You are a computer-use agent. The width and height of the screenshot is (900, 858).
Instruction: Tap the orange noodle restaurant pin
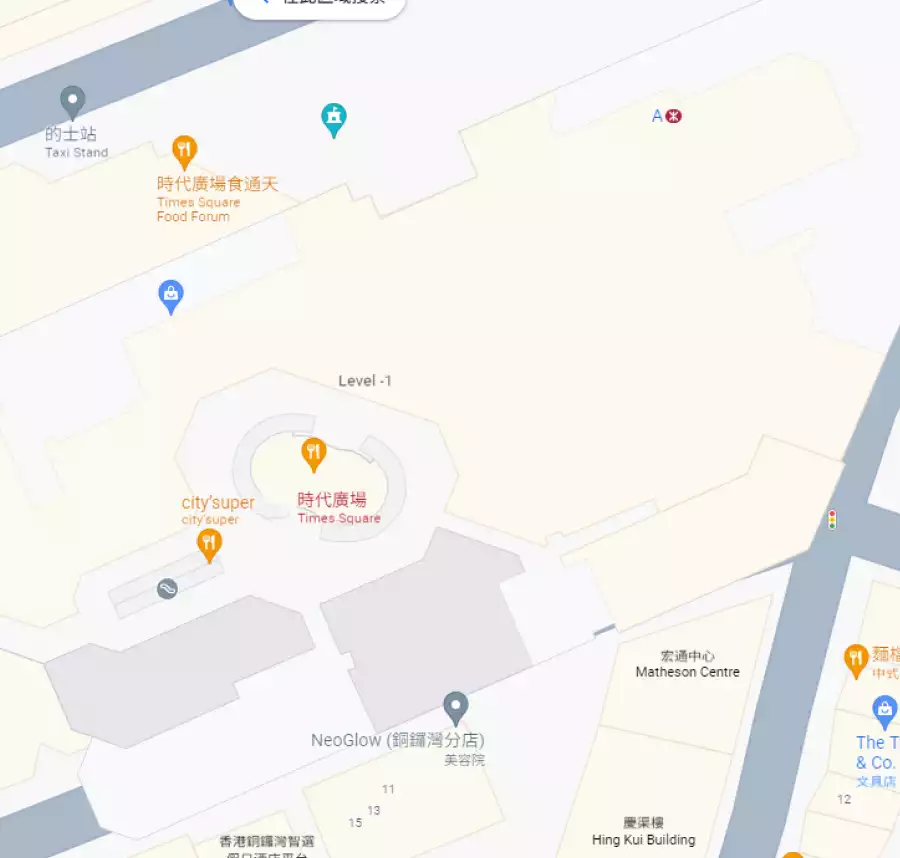(855, 659)
